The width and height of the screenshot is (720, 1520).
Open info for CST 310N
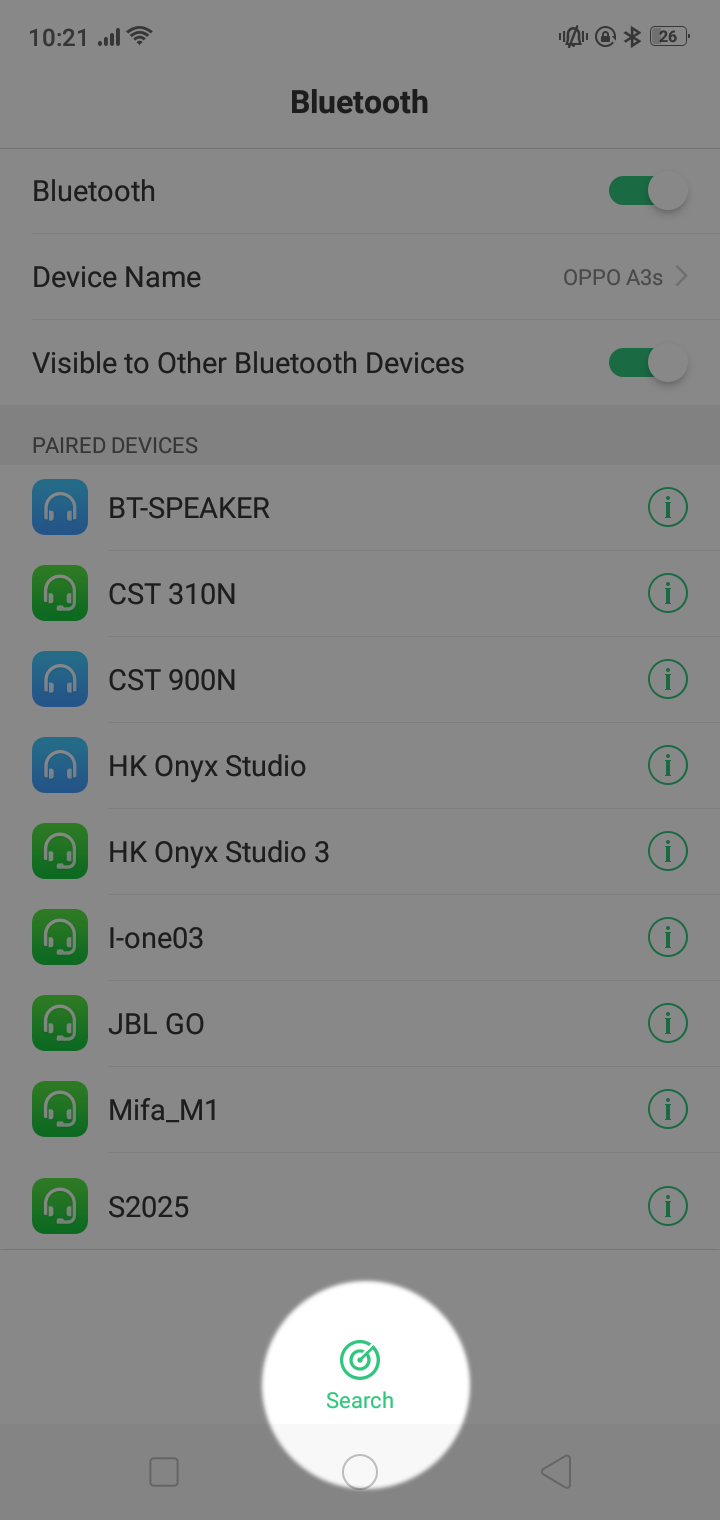click(x=668, y=594)
